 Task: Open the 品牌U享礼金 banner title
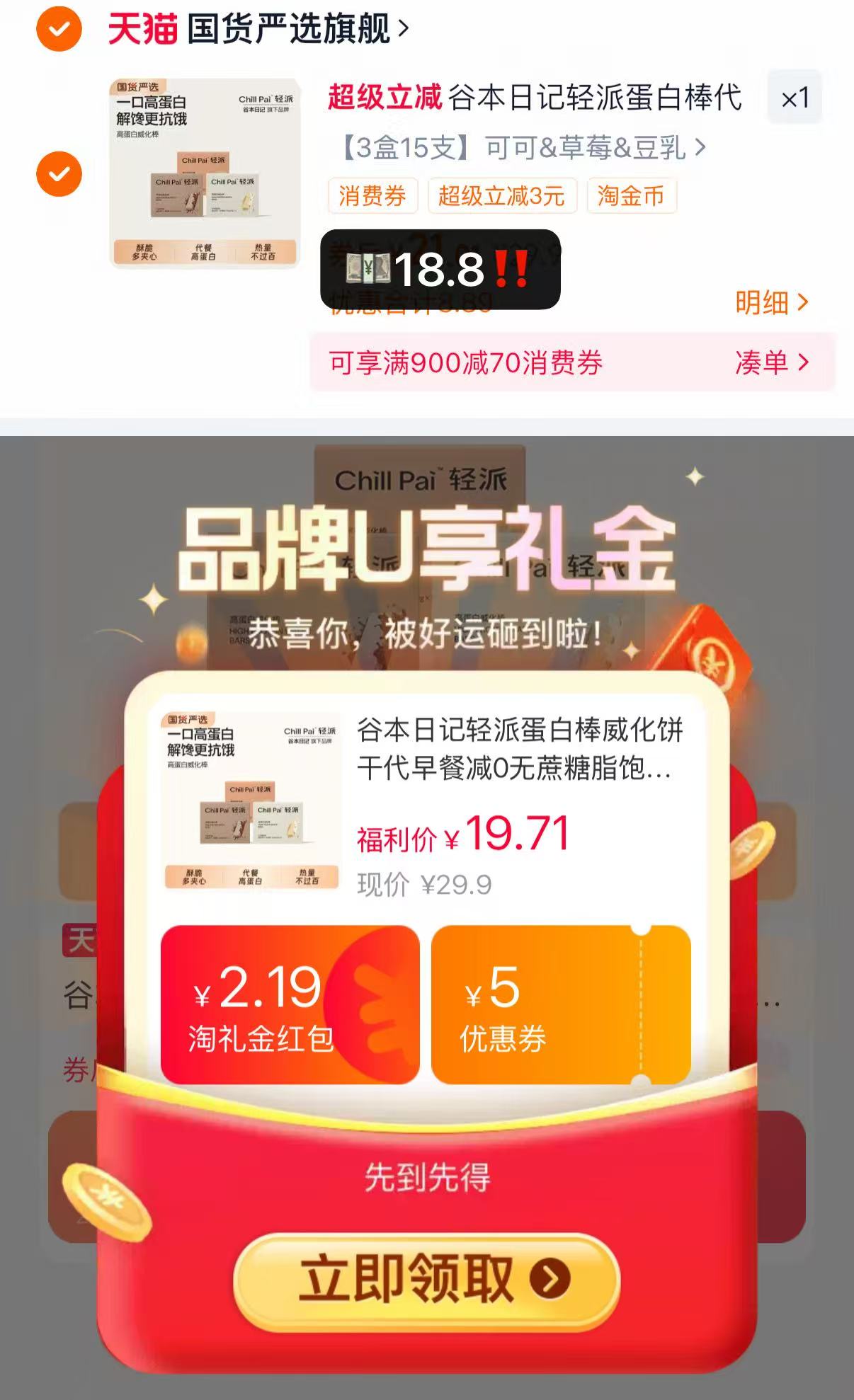point(425,552)
